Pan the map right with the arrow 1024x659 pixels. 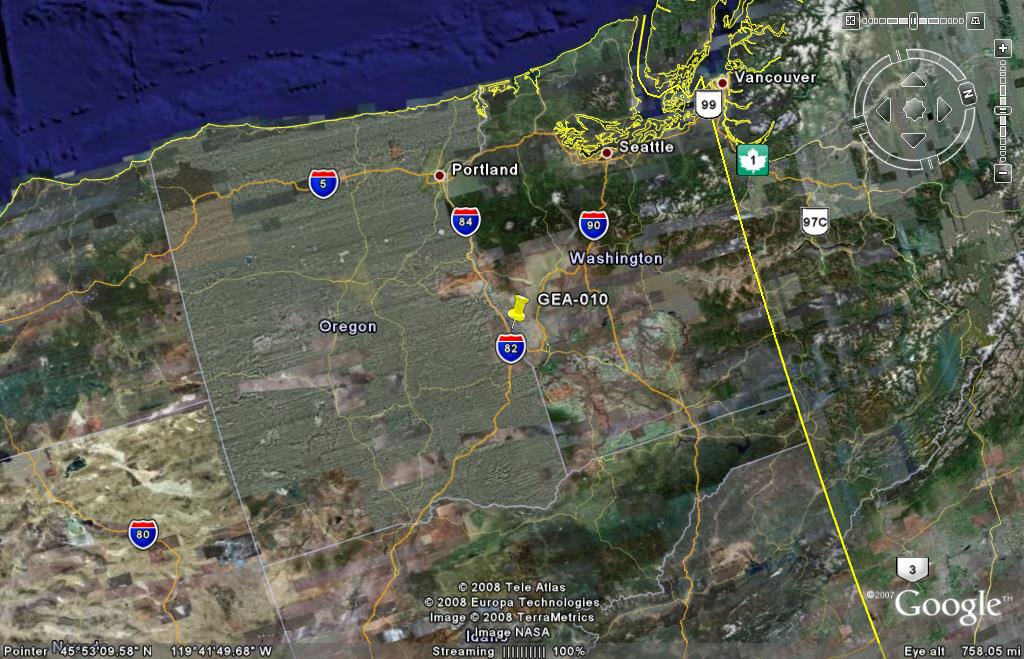[x=943, y=110]
